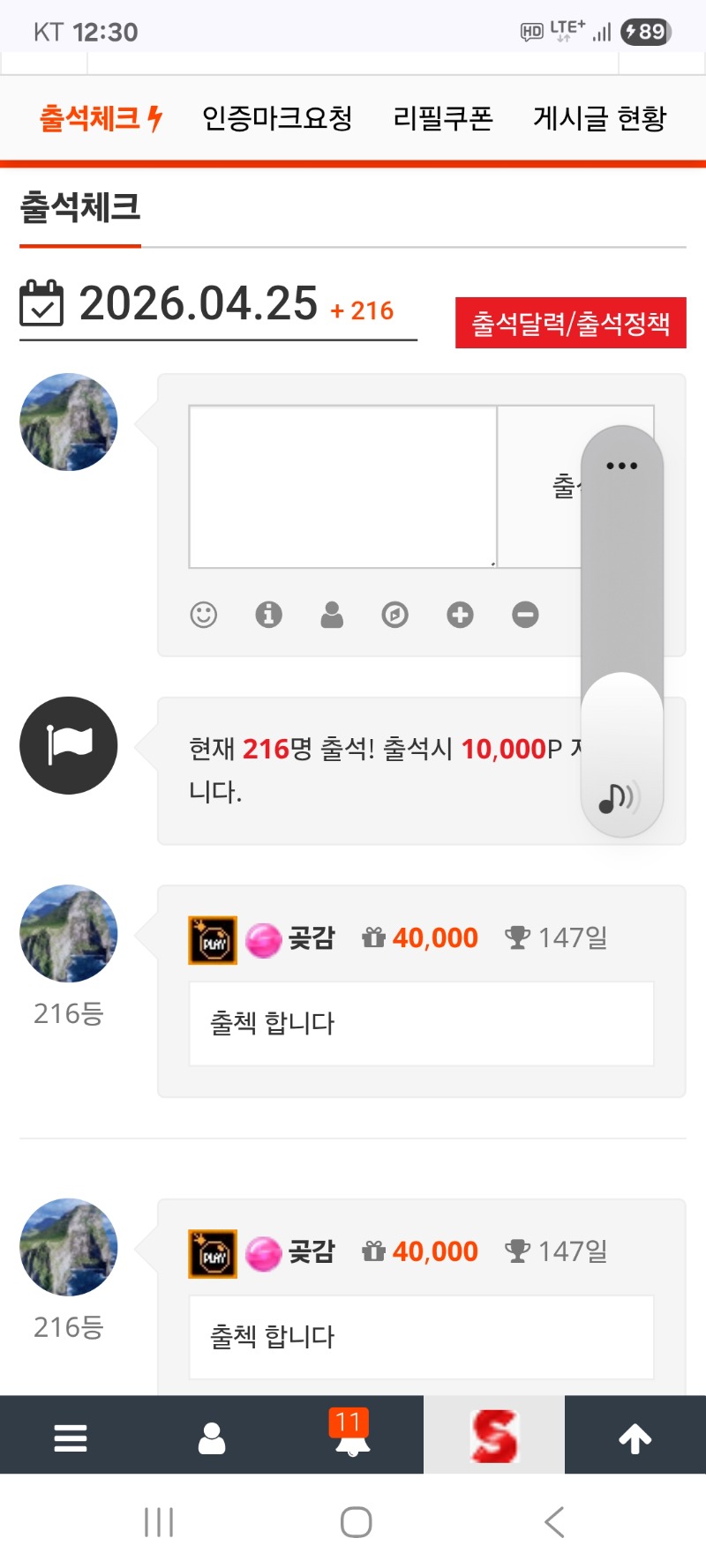The height and width of the screenshot is (1568, 706).
Task: Open 출석달력/출석정책 button
Action: click(570, 324)
